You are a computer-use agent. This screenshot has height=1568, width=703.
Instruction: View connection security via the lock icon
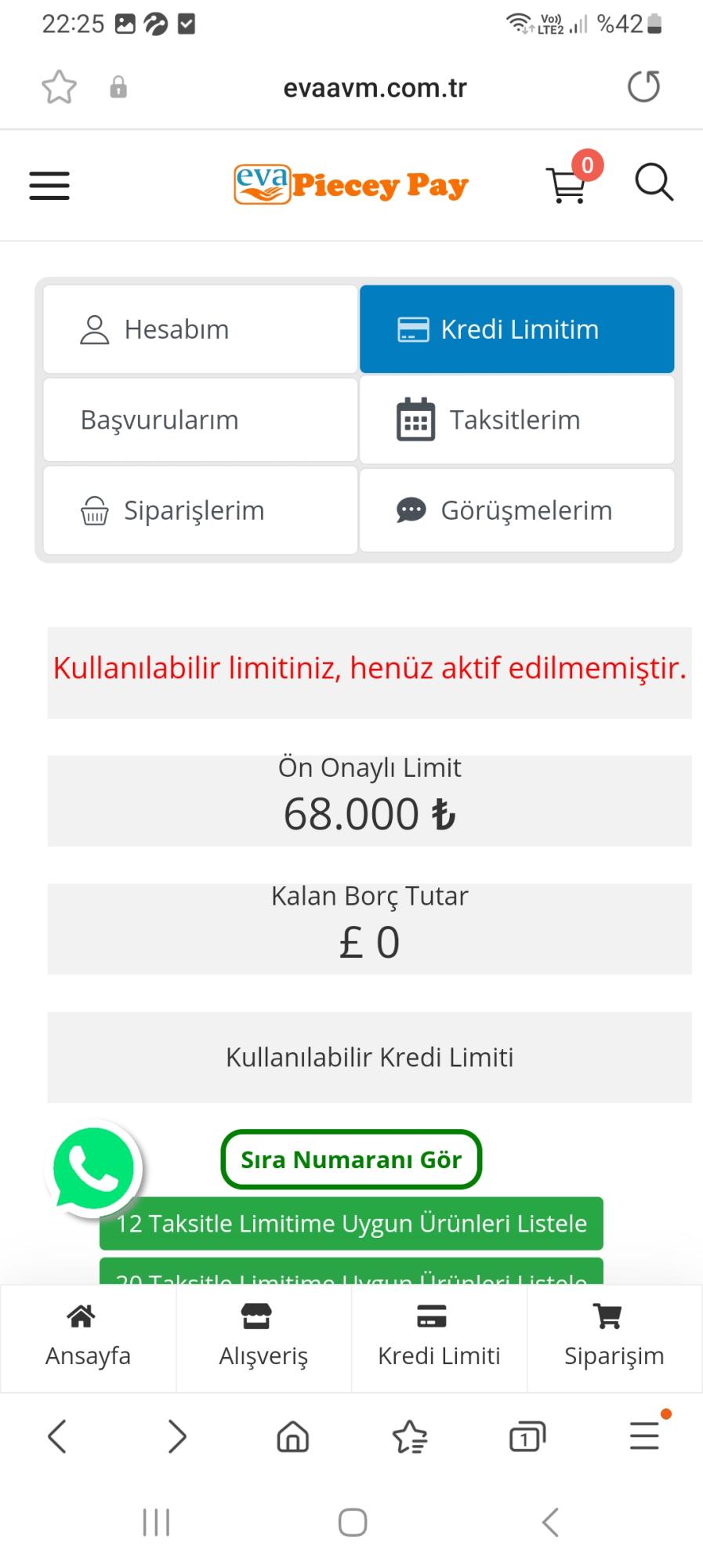pyautogui.click(x=118, y=86)
